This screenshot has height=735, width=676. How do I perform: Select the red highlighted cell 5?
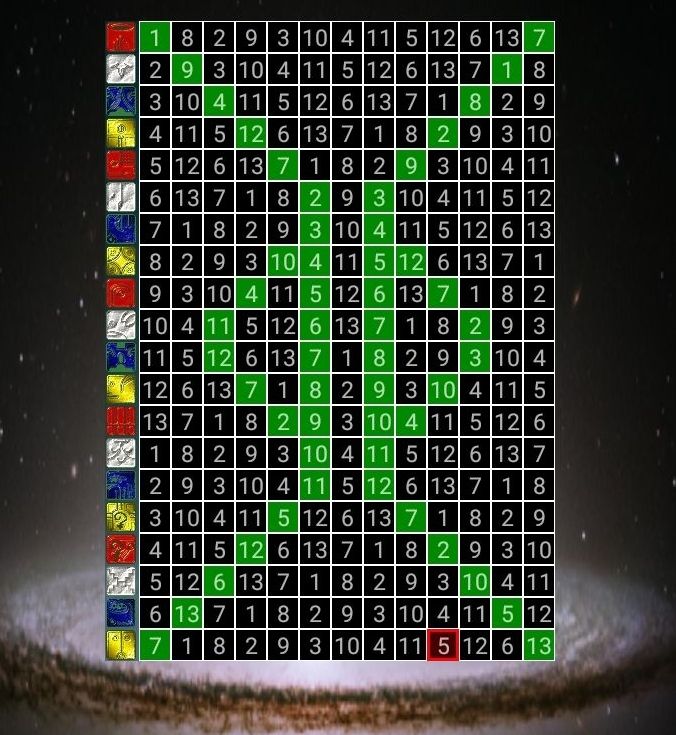443,646
